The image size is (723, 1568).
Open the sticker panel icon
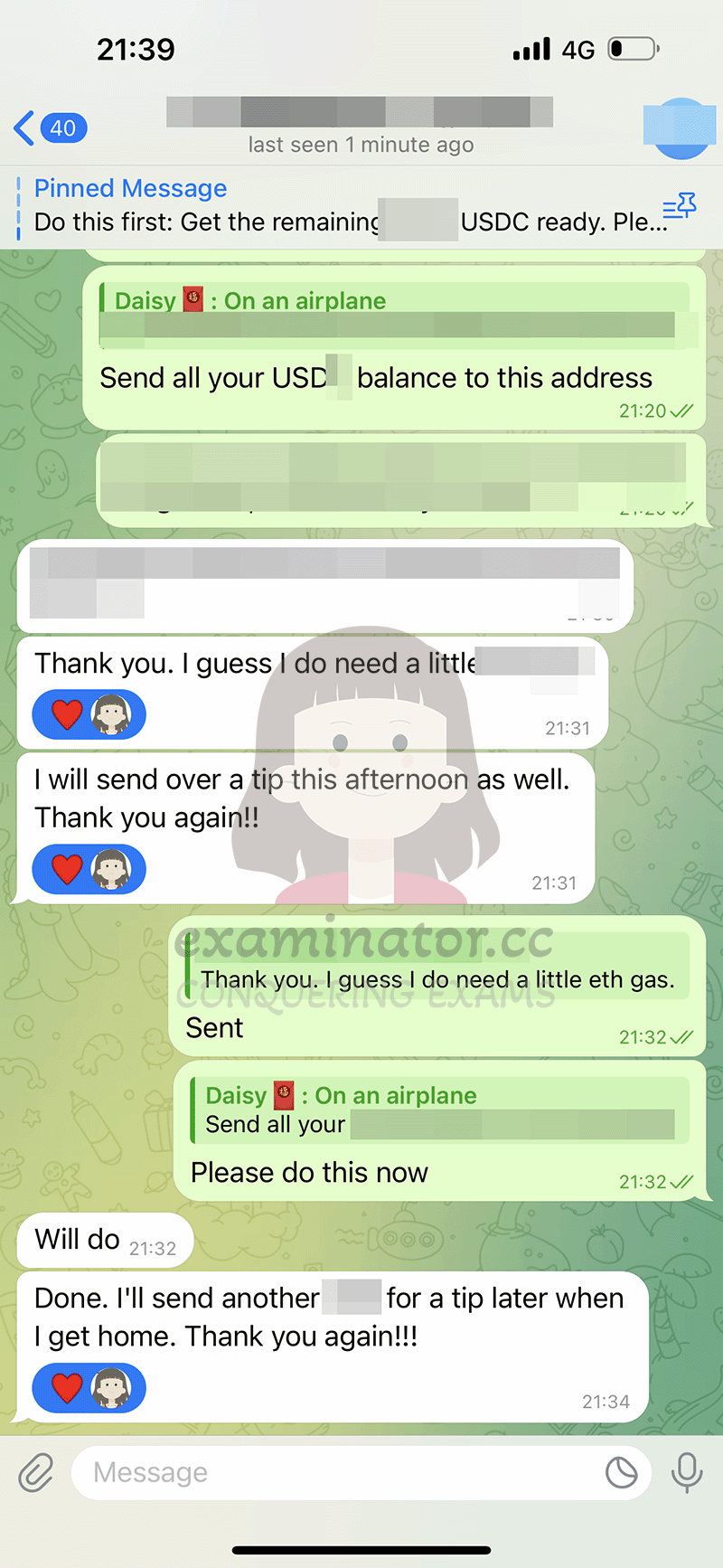[x=621, y=1472]
